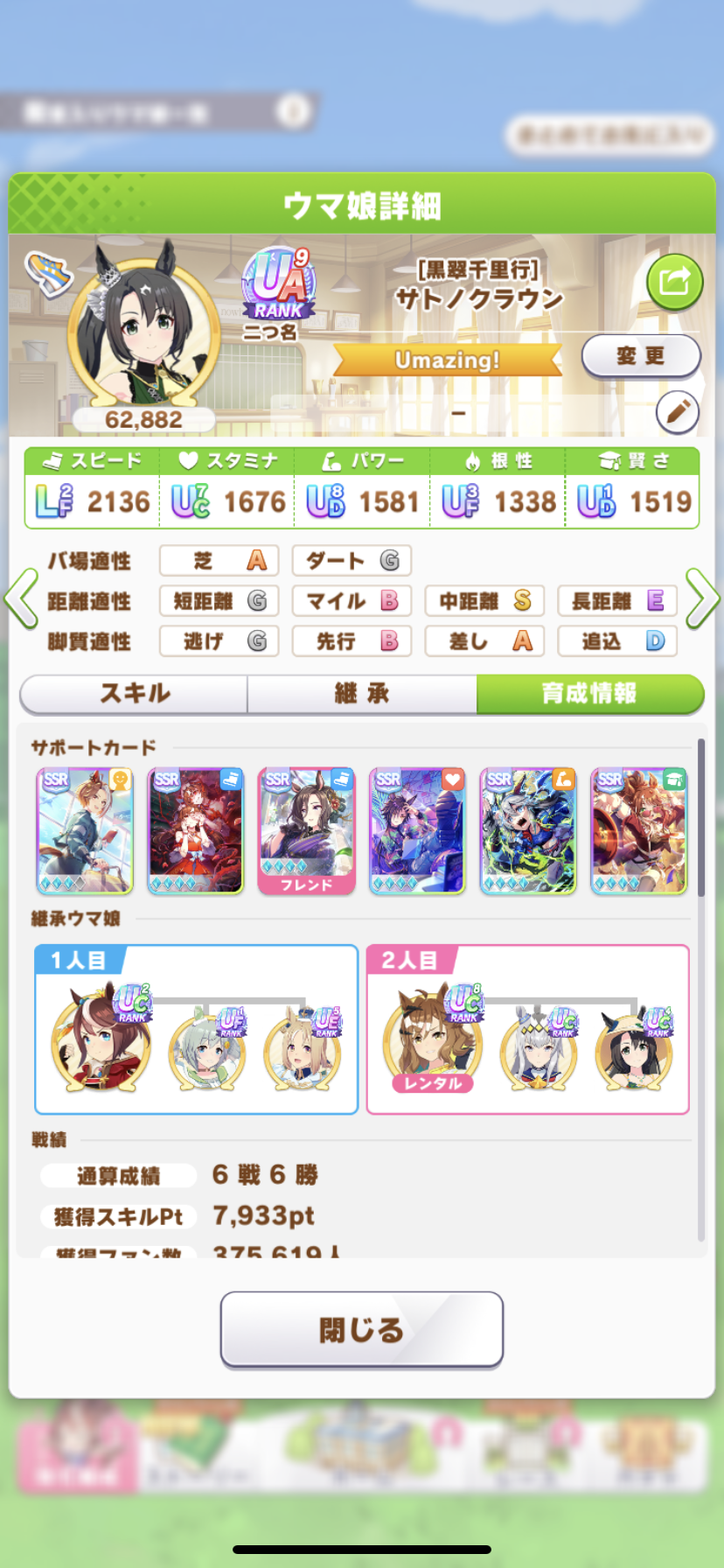Tap the 変更 button

coord(641,355)
